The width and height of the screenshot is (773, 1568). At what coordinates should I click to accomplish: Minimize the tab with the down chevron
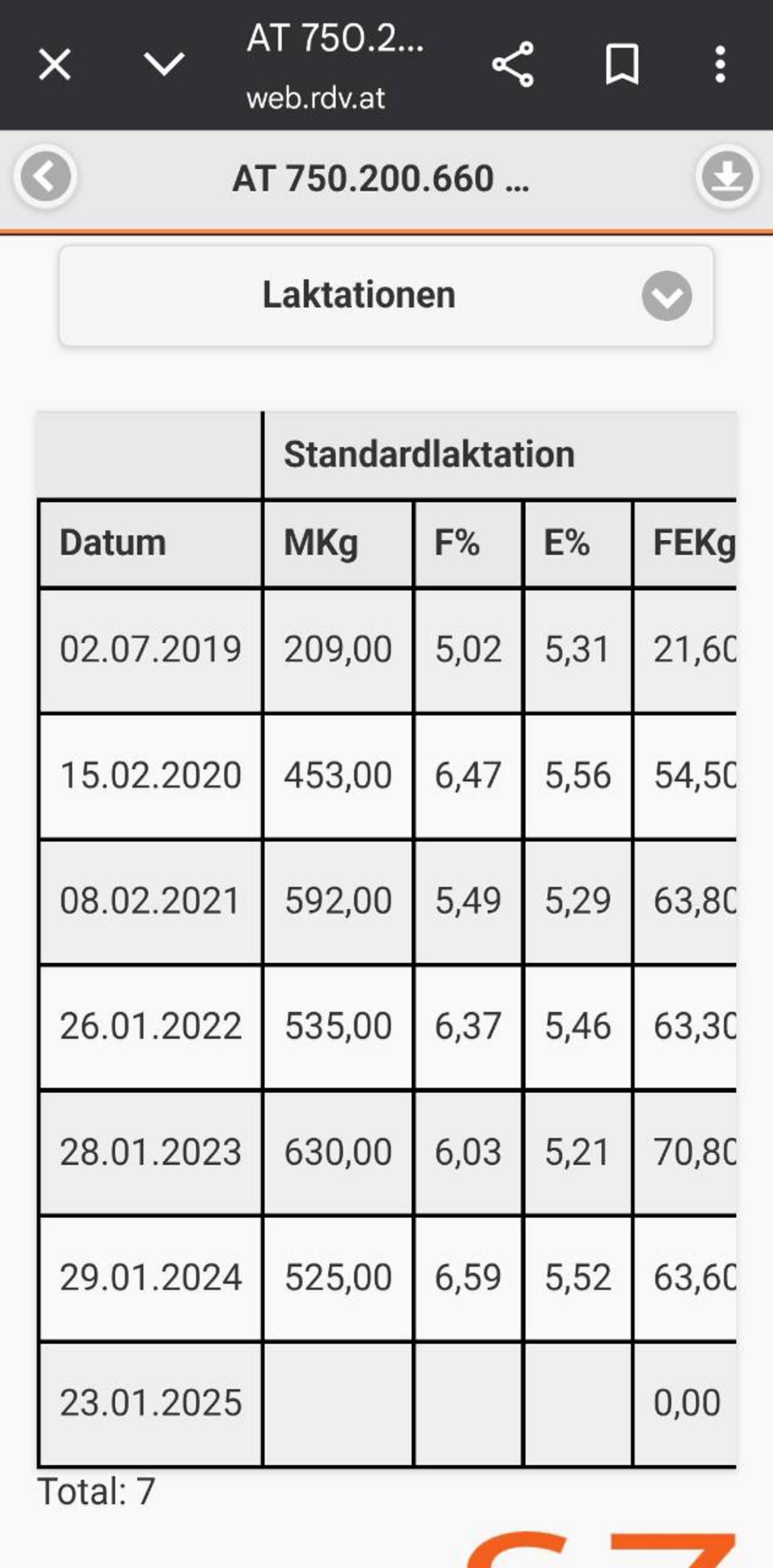coord(164,65)
